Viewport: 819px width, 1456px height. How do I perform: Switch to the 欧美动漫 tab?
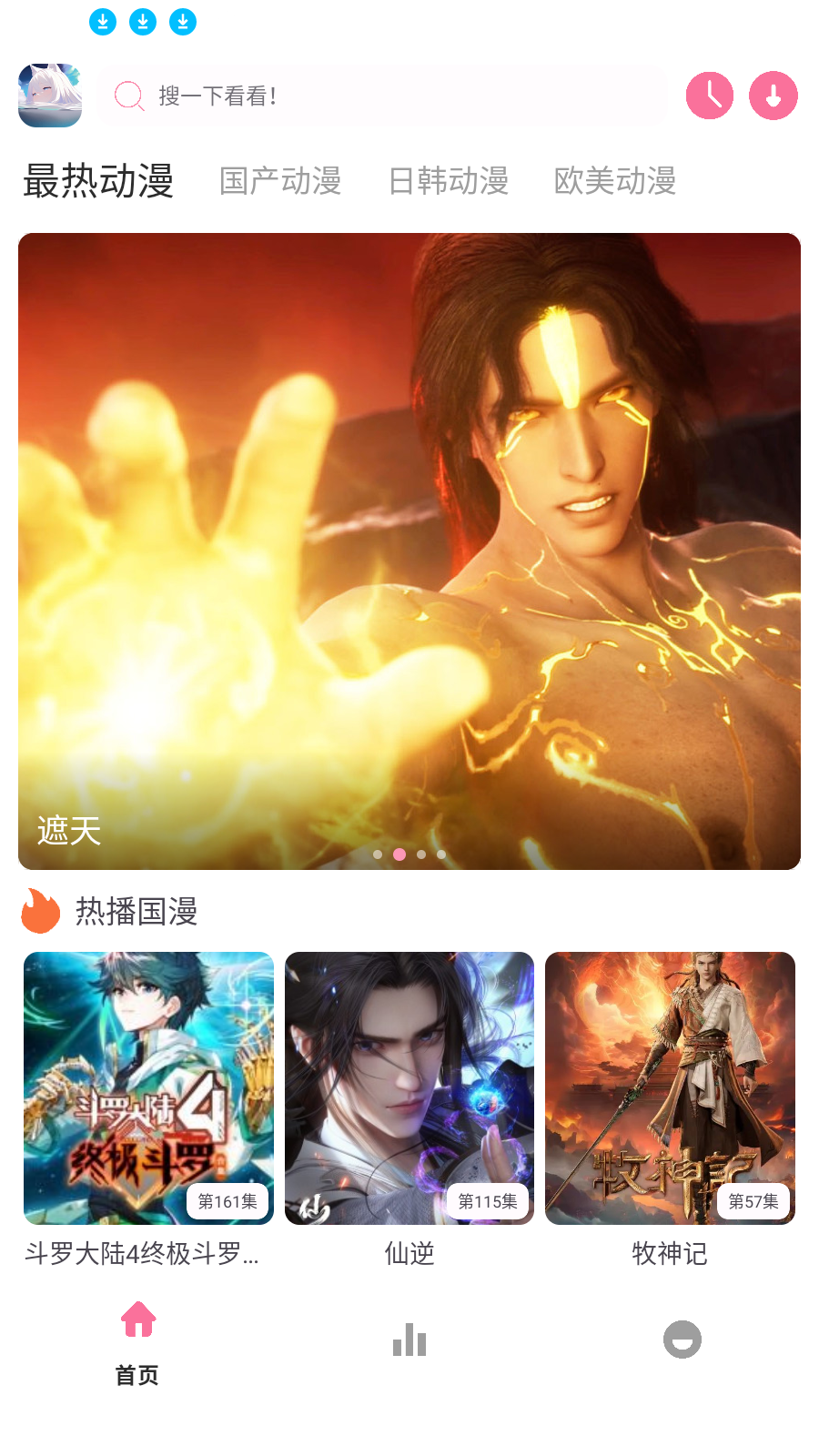coord(615,181)
